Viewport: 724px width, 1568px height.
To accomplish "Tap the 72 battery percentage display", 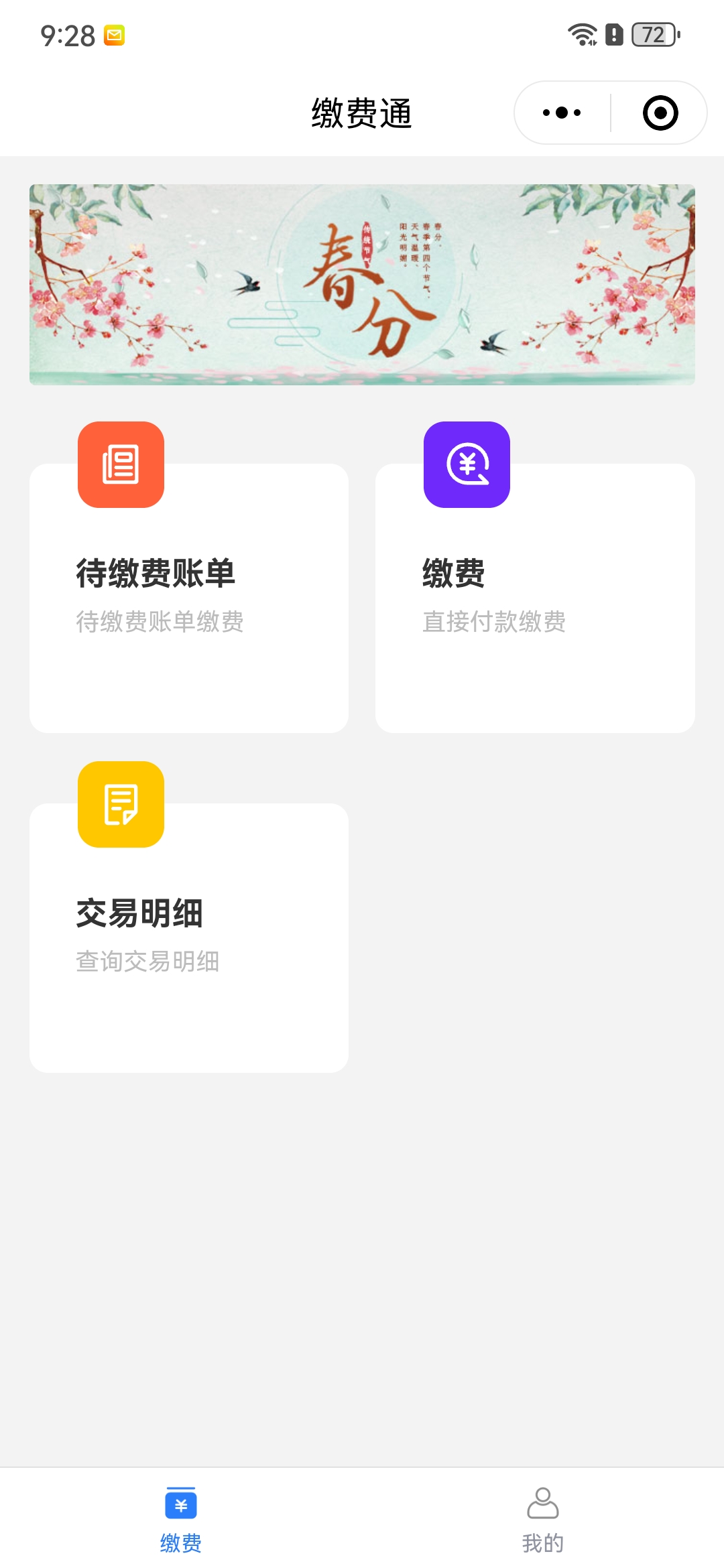I will point(651,34).
